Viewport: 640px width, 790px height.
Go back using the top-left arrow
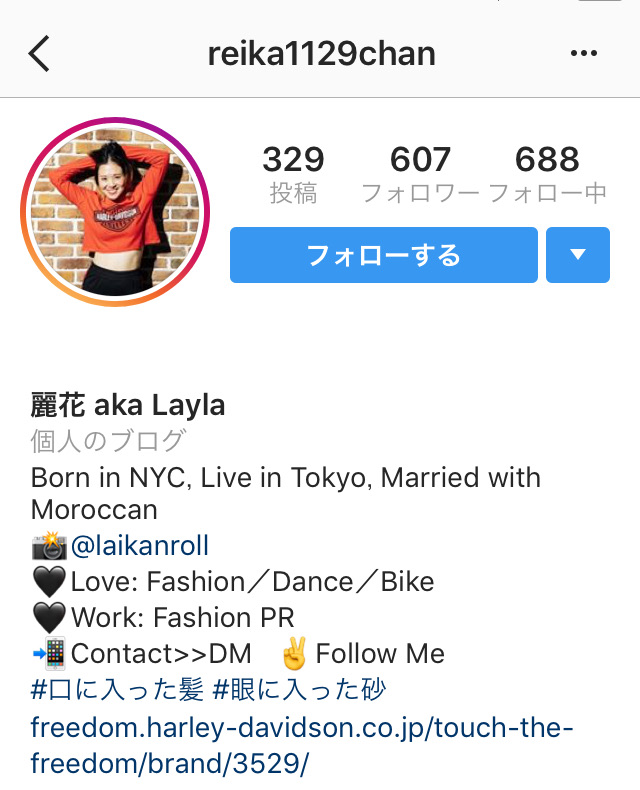click(x=39, y=54)
